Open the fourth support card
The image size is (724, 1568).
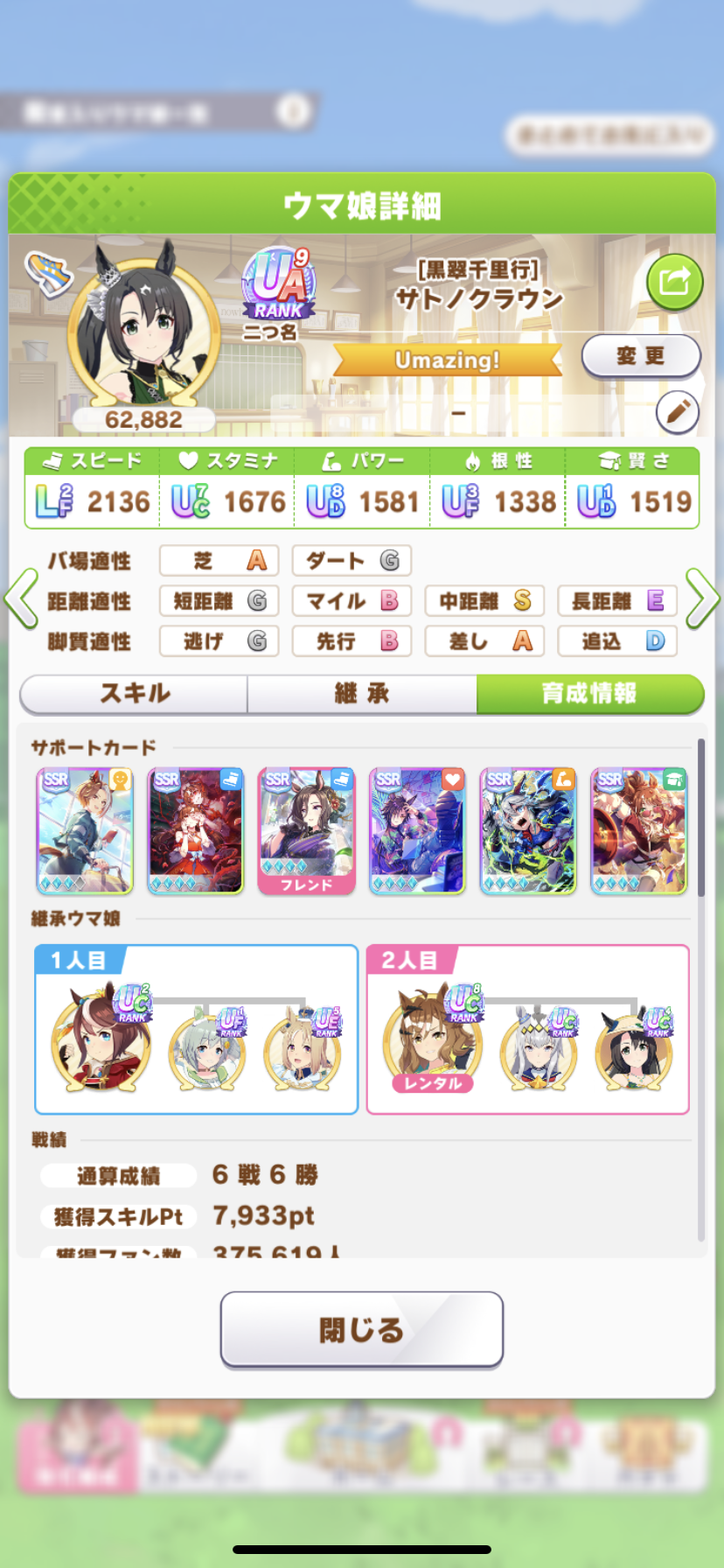click(417, 830)
